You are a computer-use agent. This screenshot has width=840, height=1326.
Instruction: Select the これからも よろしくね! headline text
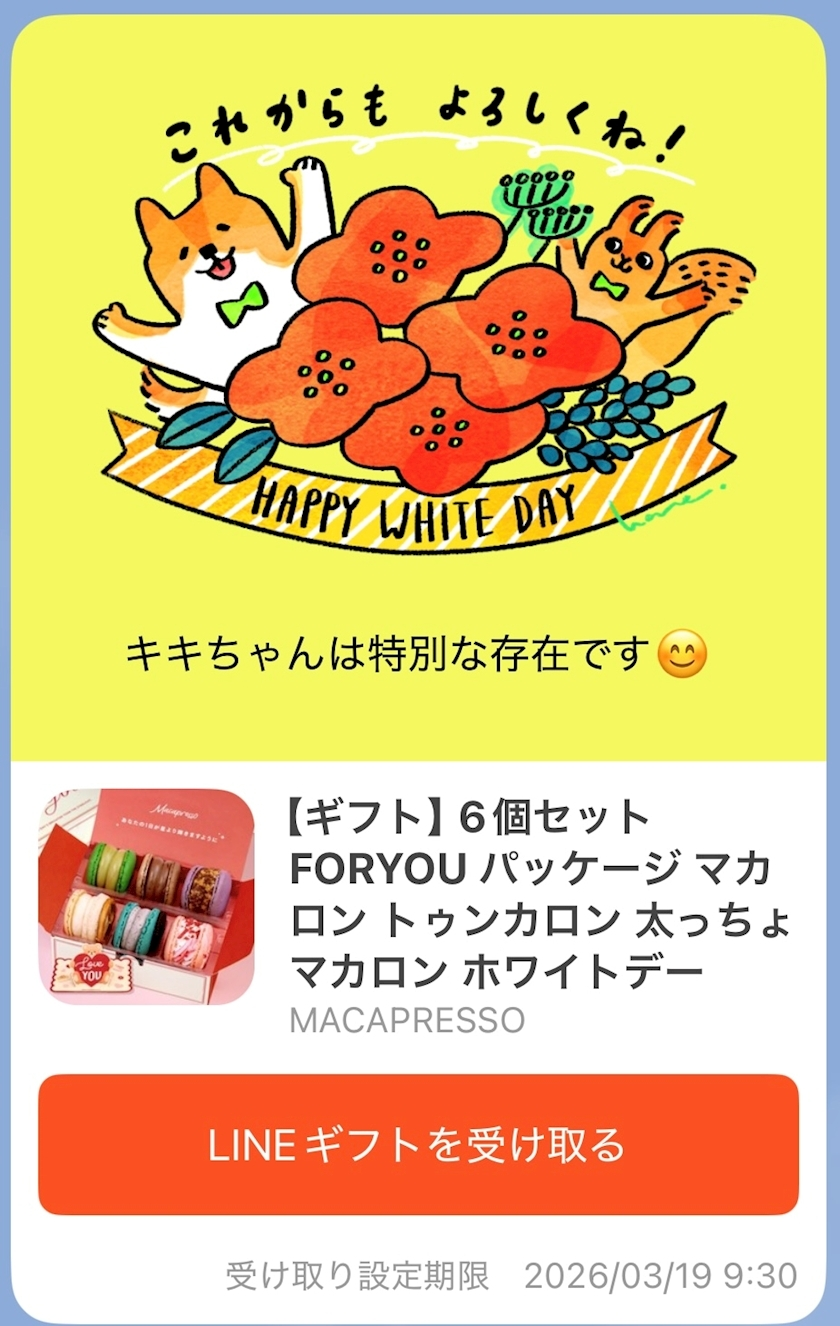pyautogui.click(x=420, y=120)
